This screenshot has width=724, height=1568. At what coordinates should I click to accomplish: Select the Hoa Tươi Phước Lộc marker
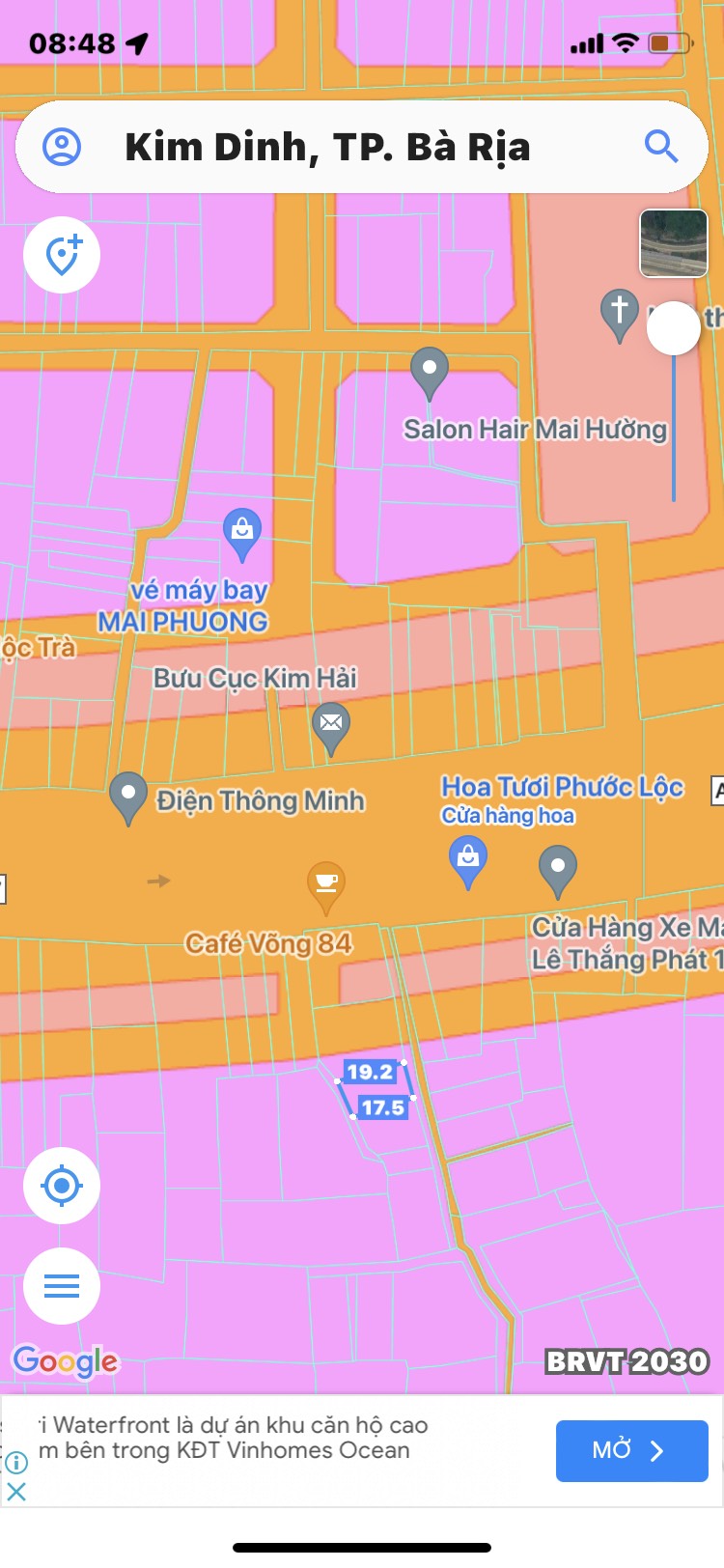coord(468,859)
